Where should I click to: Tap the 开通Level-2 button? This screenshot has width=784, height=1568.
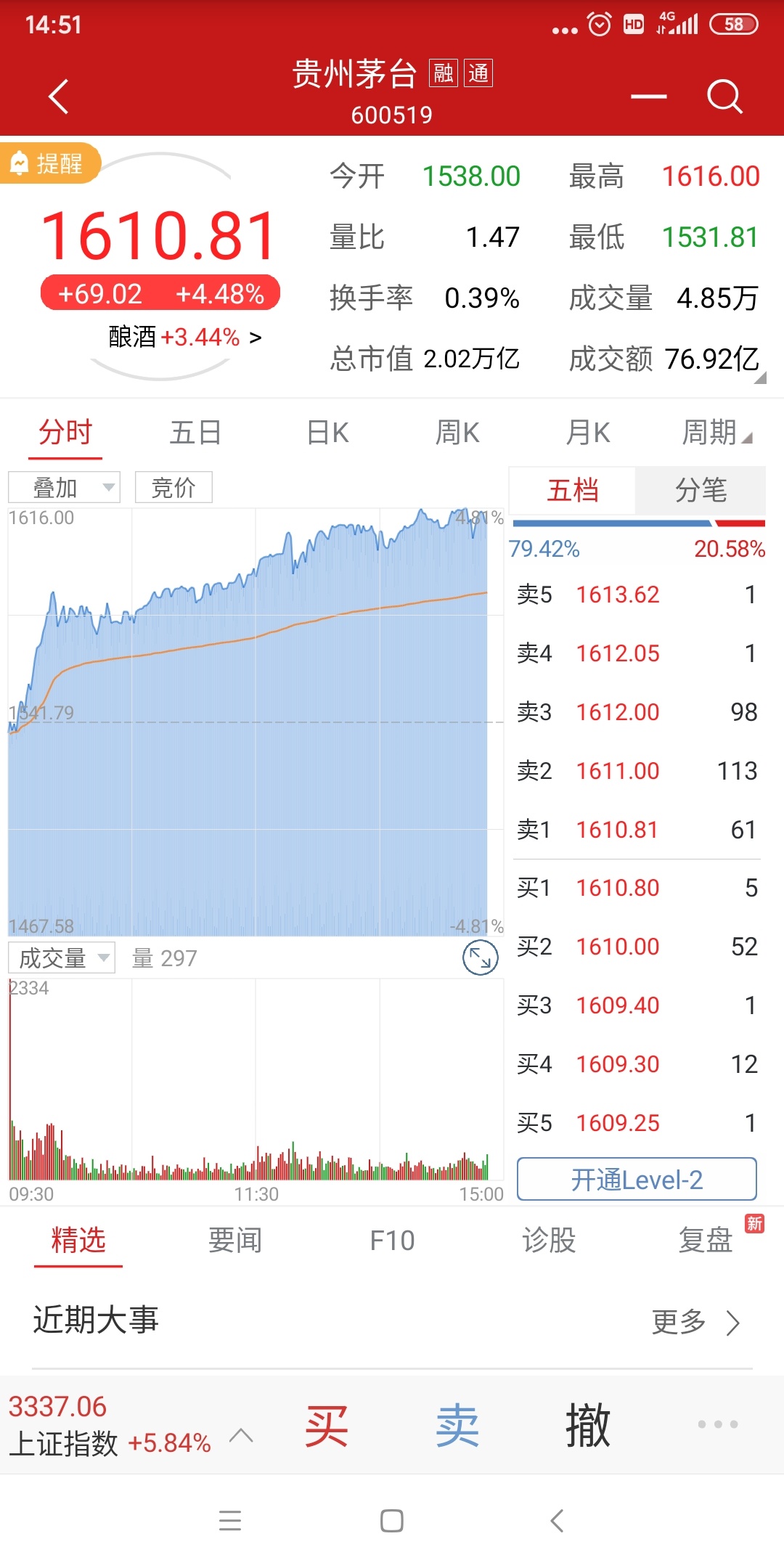(637, 1180)
